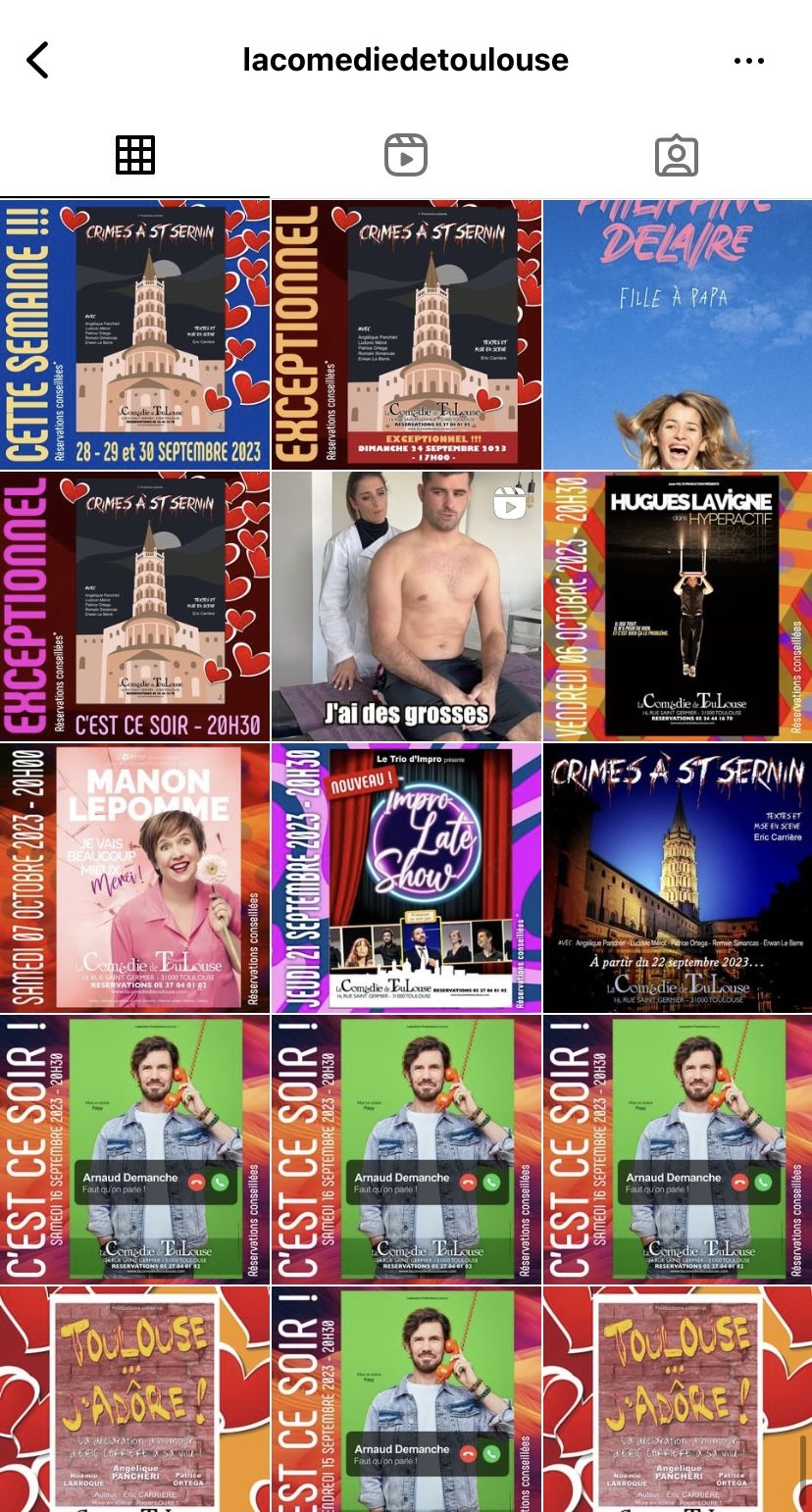Play the reel captioned J'ai des grosses

(406, 606)
